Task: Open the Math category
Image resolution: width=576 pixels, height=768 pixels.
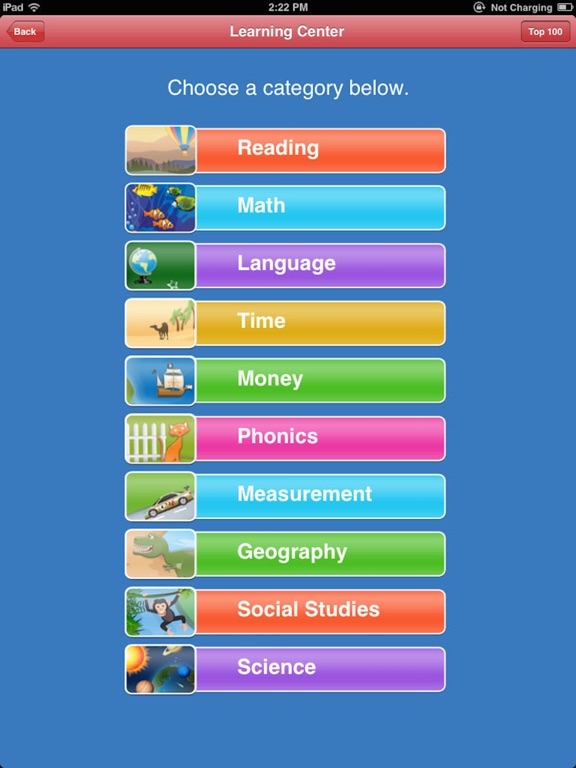Action: [285, 208]
